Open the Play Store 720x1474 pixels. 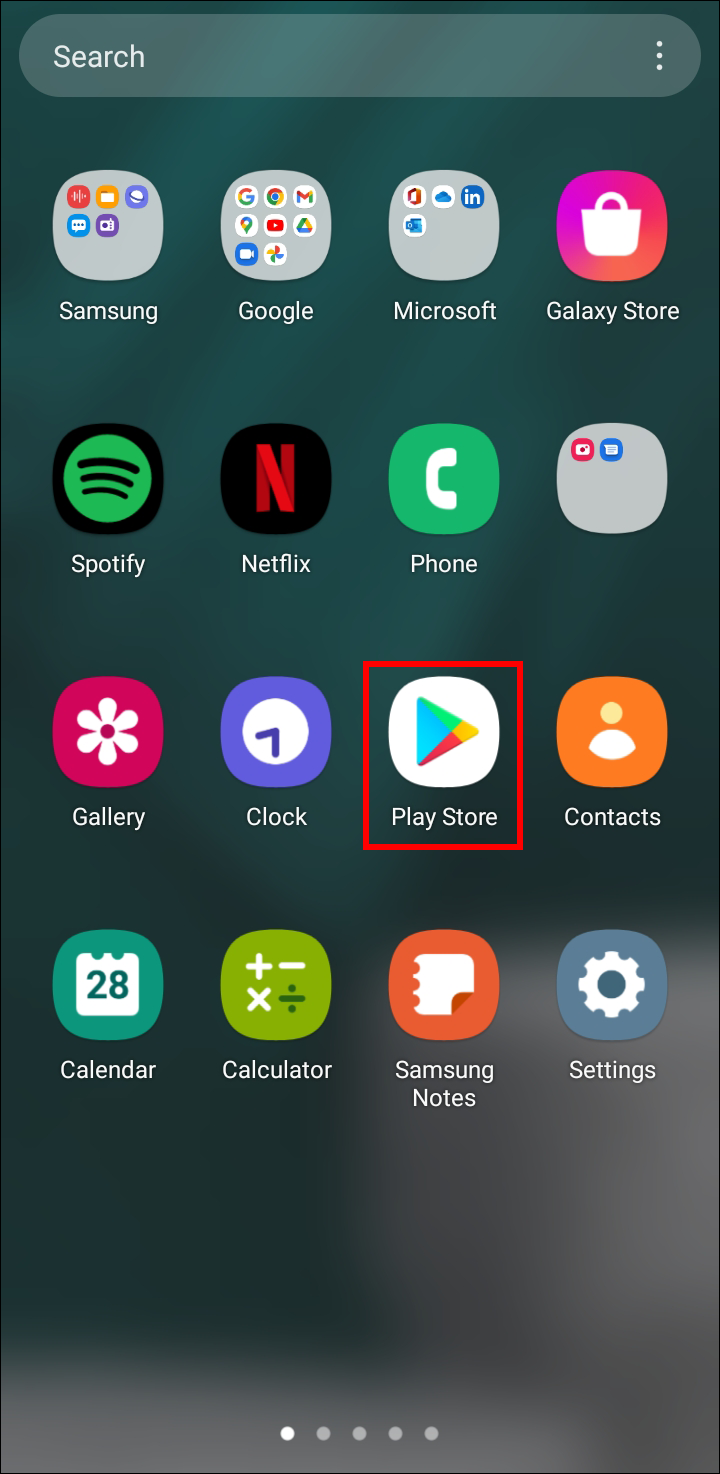(444, 732)
